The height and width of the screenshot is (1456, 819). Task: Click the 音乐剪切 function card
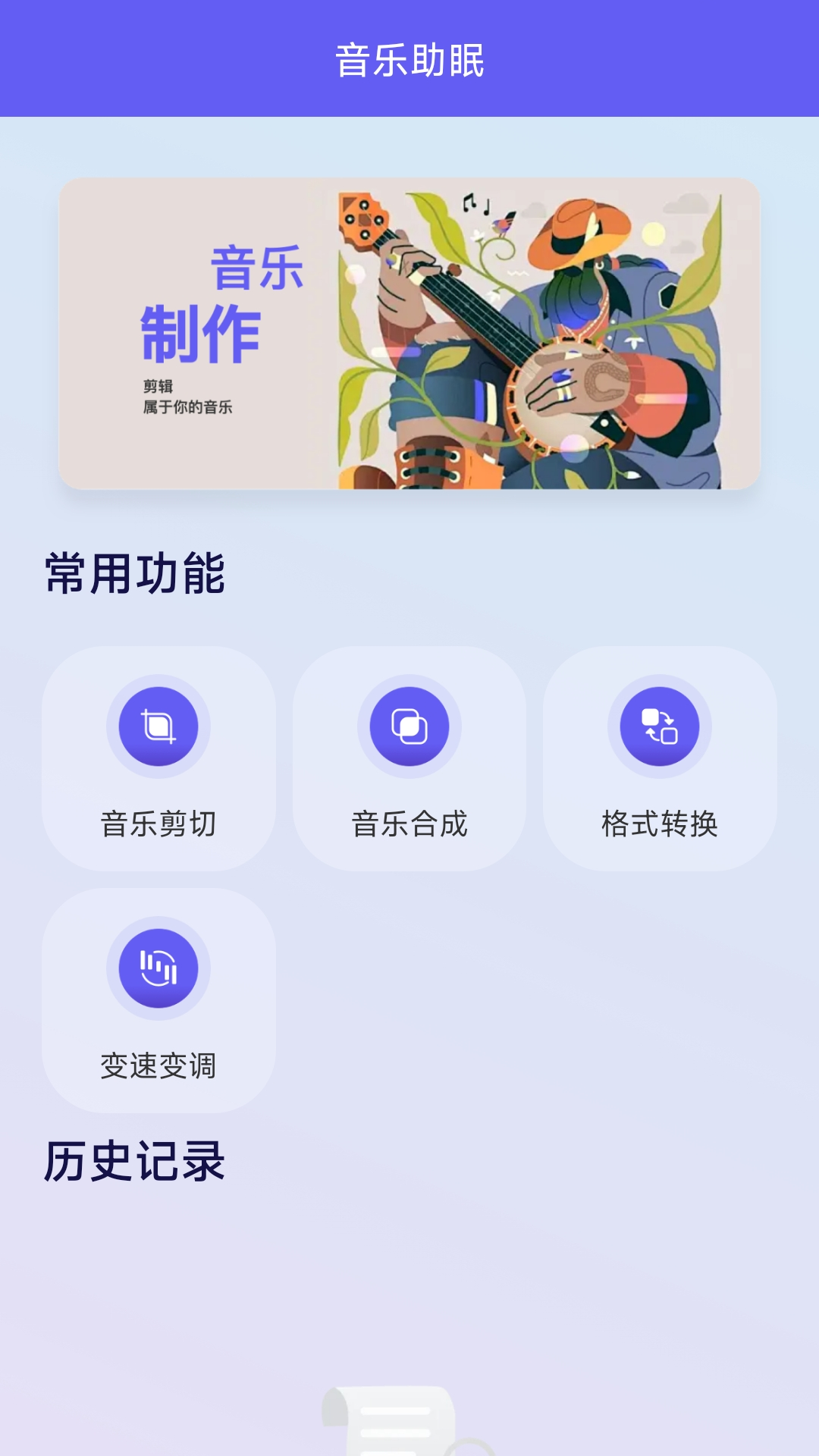pos(158,758)
